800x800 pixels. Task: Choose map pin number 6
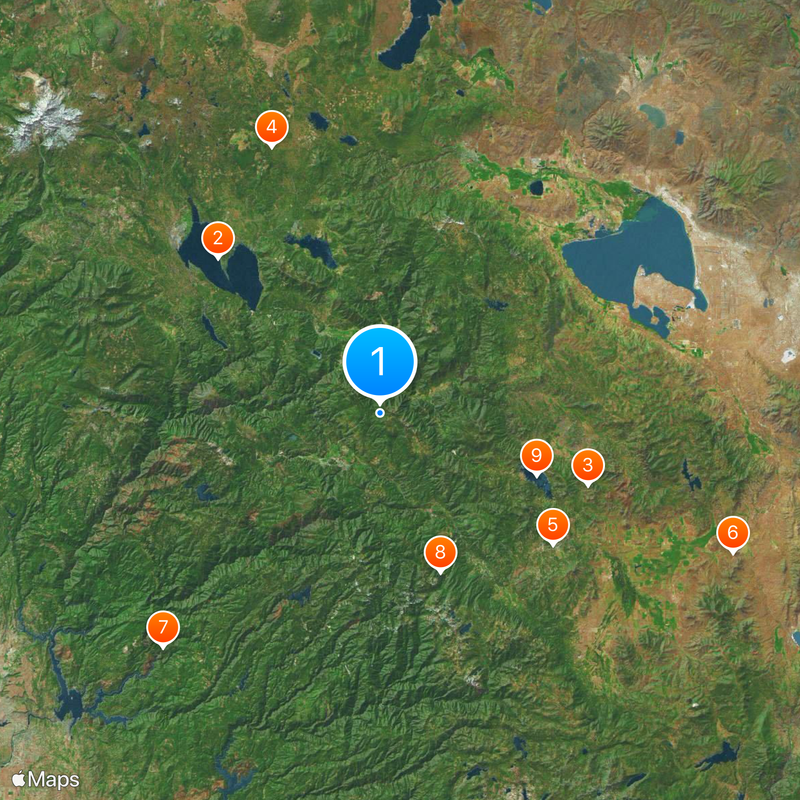tap(732, 532)
